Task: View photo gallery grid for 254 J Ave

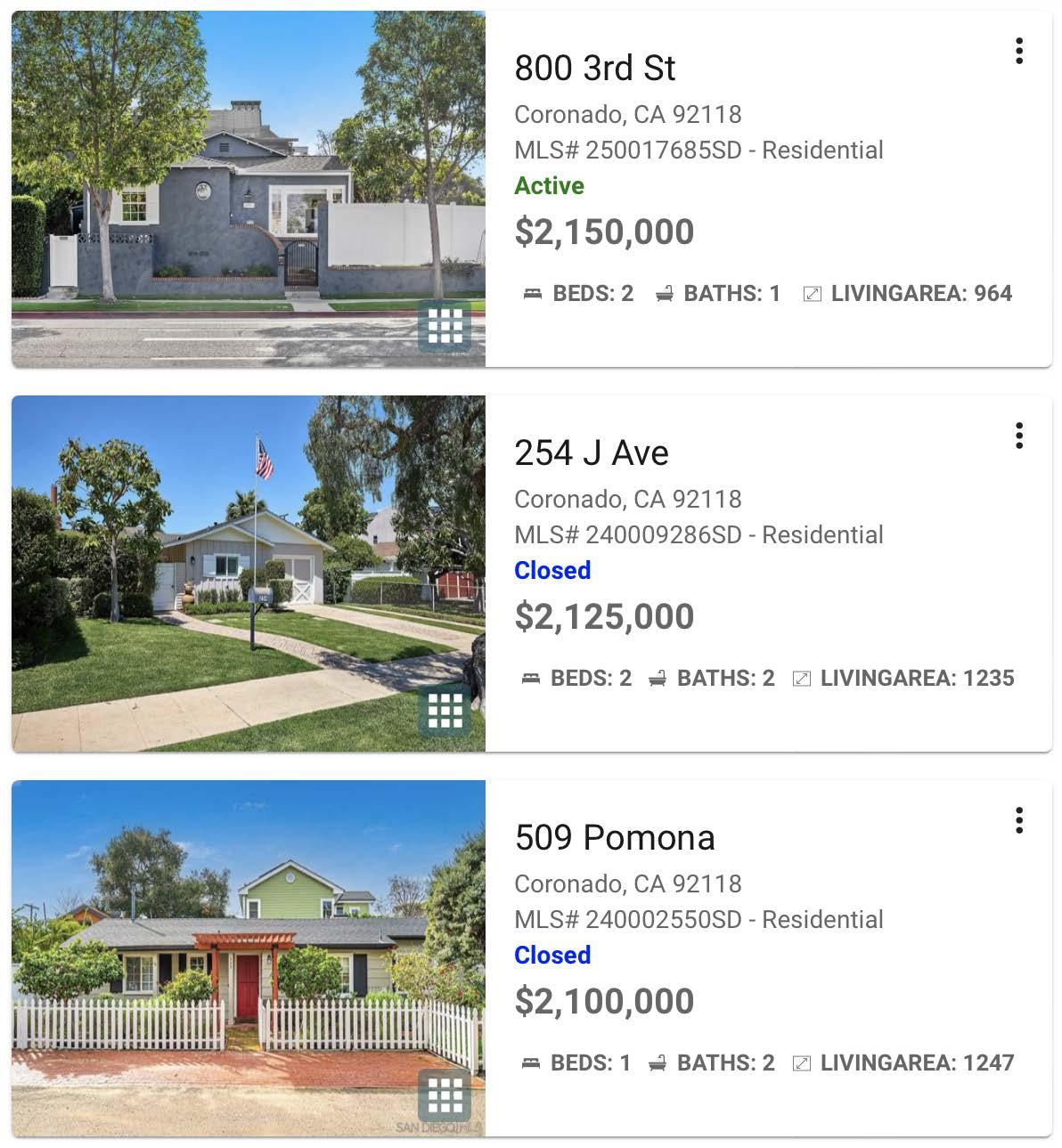Action: click(x=445, y=711)
